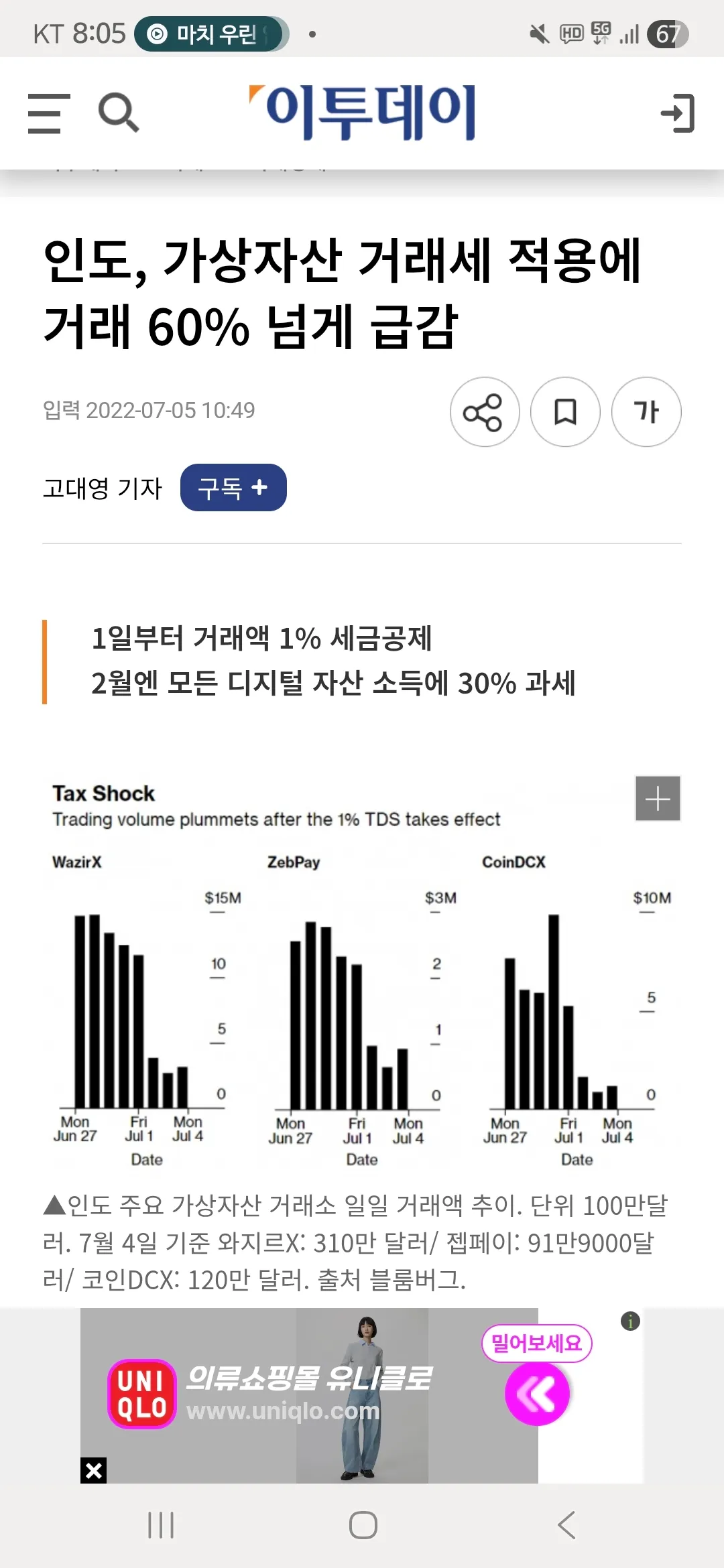Bookmark this article
Screen dimensions: 724x1568
(565, 412)
